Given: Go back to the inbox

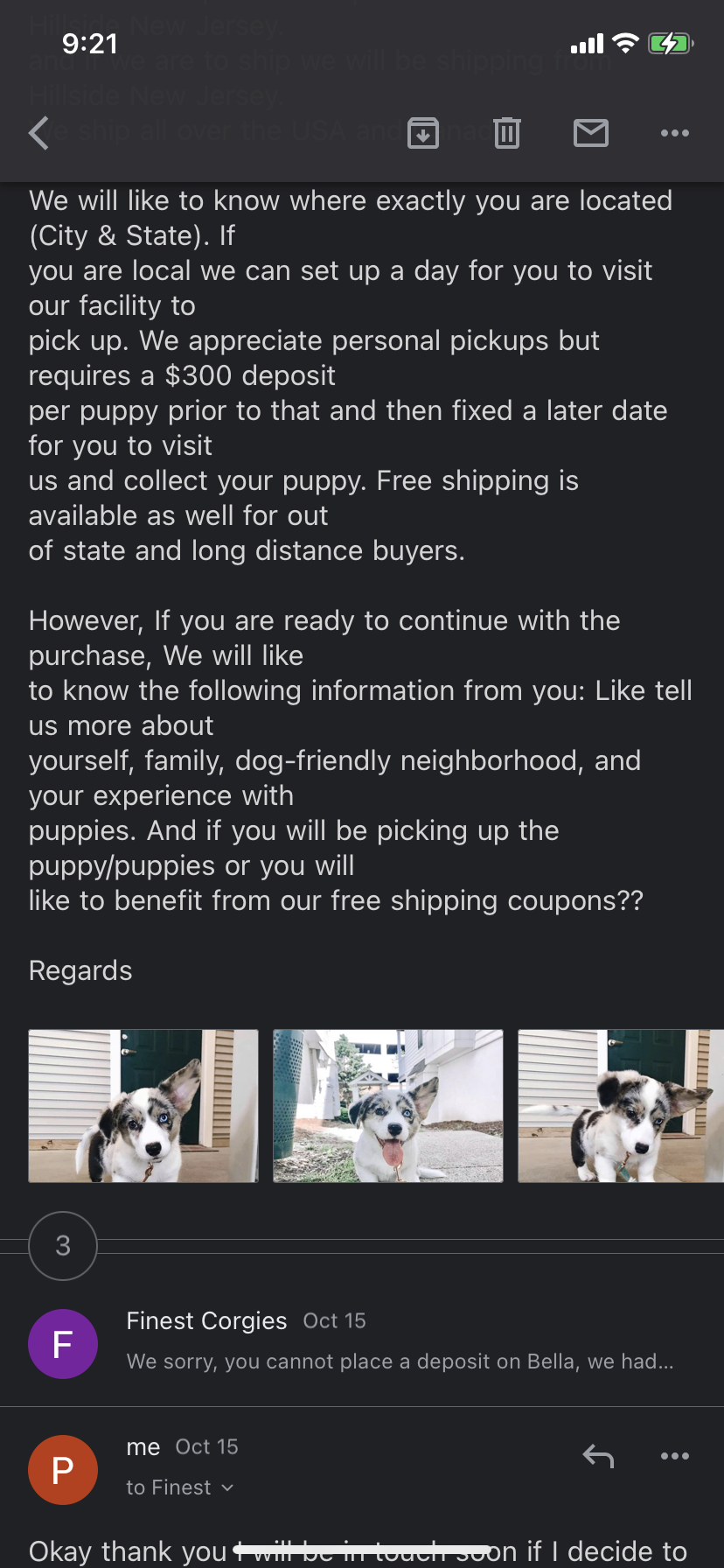Looking at the screenshot, I should click(39, 133).
